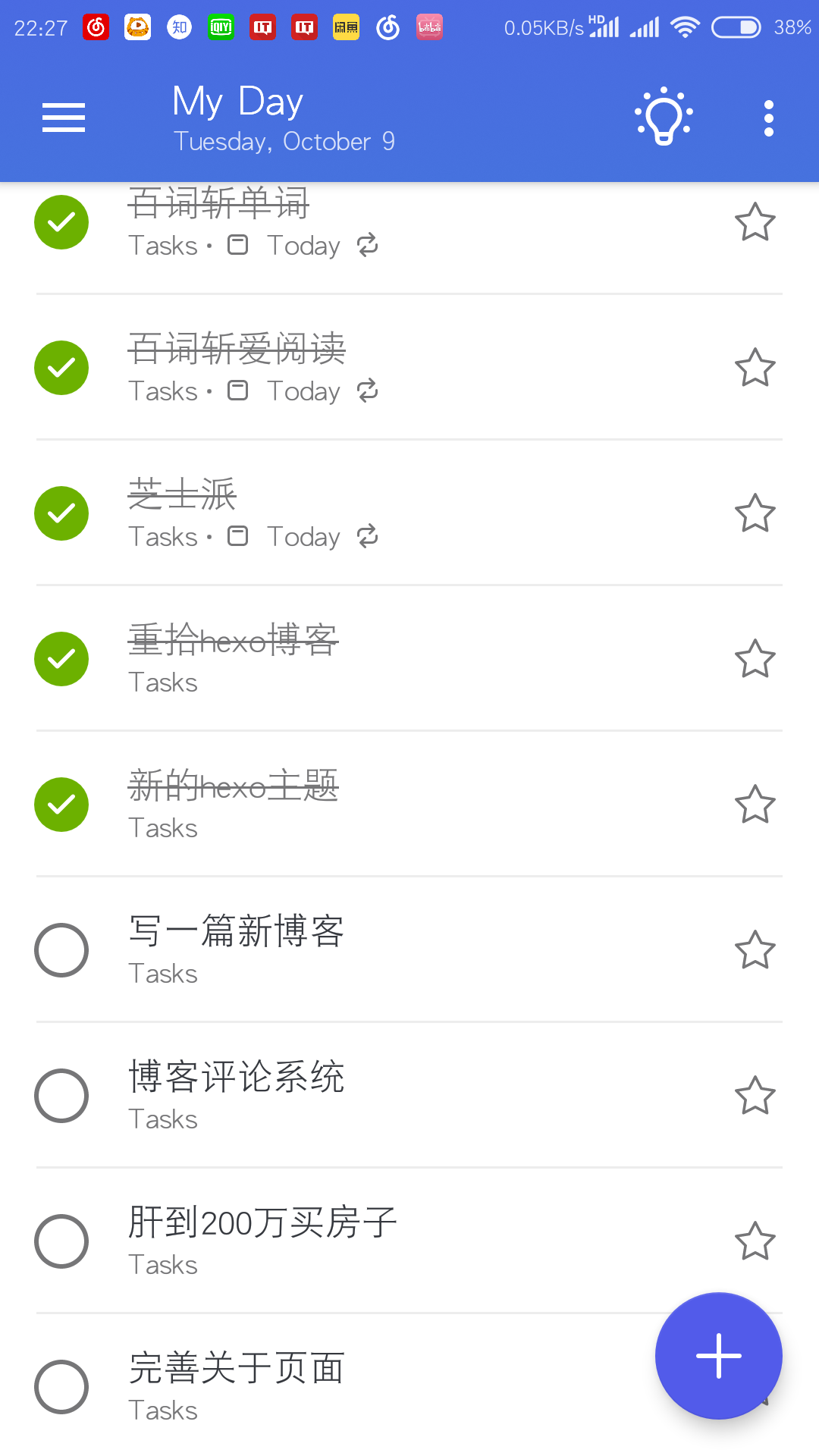Star the task 新的hexo主题
This screenshot has height=1456, width=819.
coord(755,805)
